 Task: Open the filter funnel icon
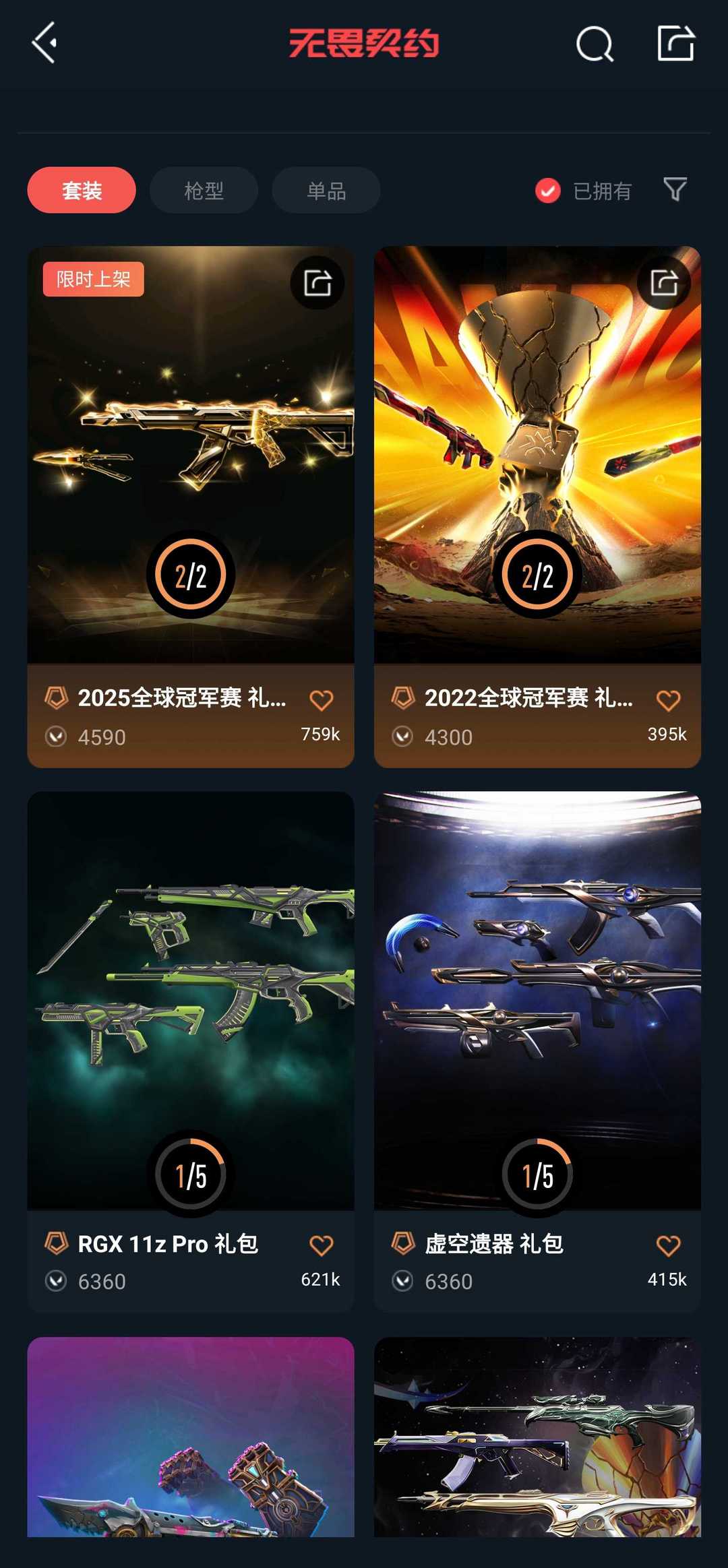coord(675,189)
